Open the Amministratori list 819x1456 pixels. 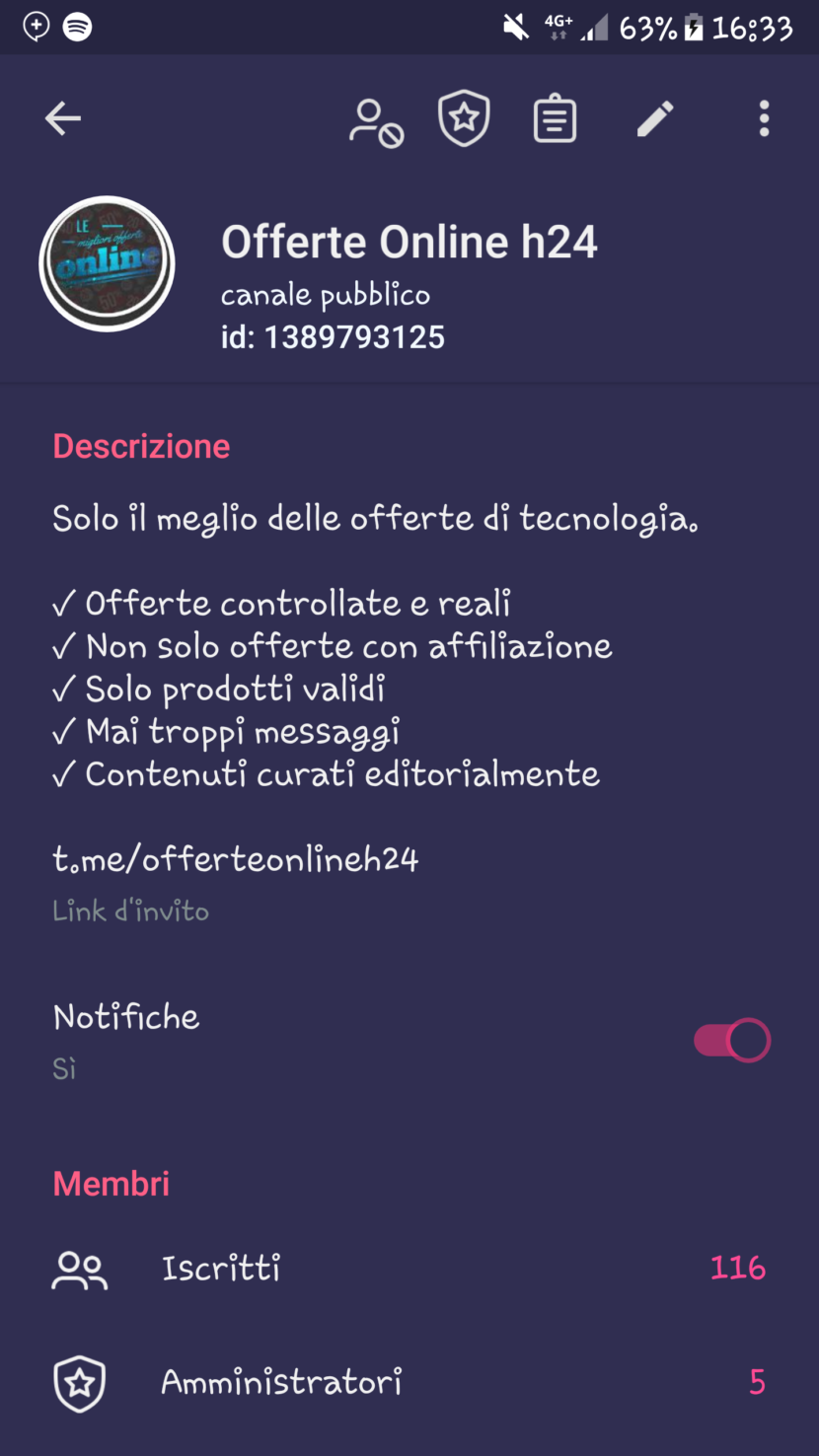[409, 1382]
